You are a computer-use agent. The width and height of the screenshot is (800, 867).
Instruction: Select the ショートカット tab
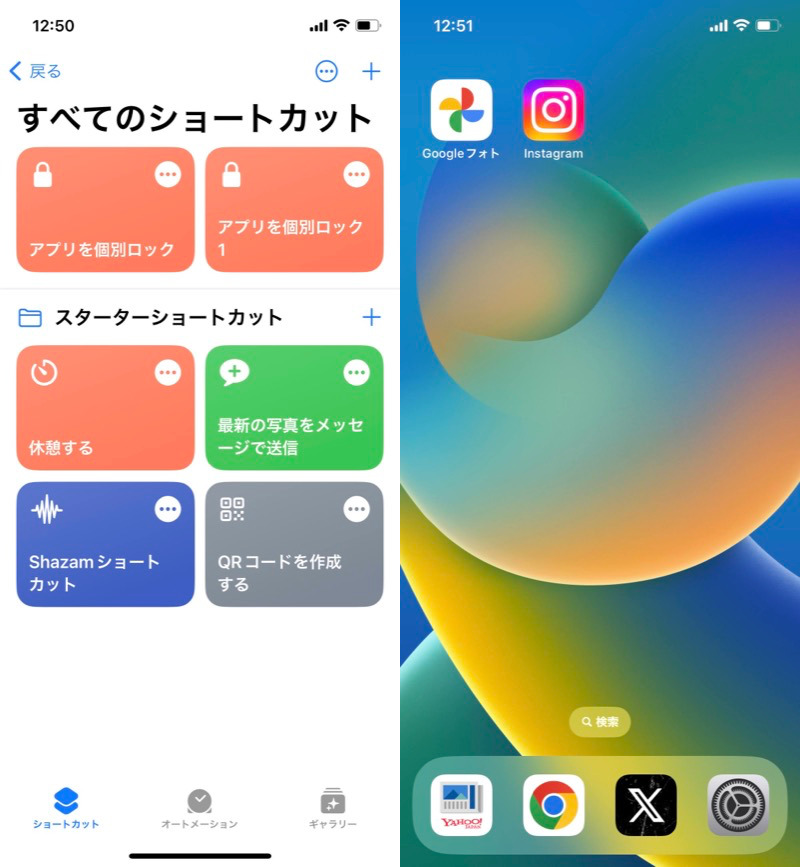tap(66, 809)
